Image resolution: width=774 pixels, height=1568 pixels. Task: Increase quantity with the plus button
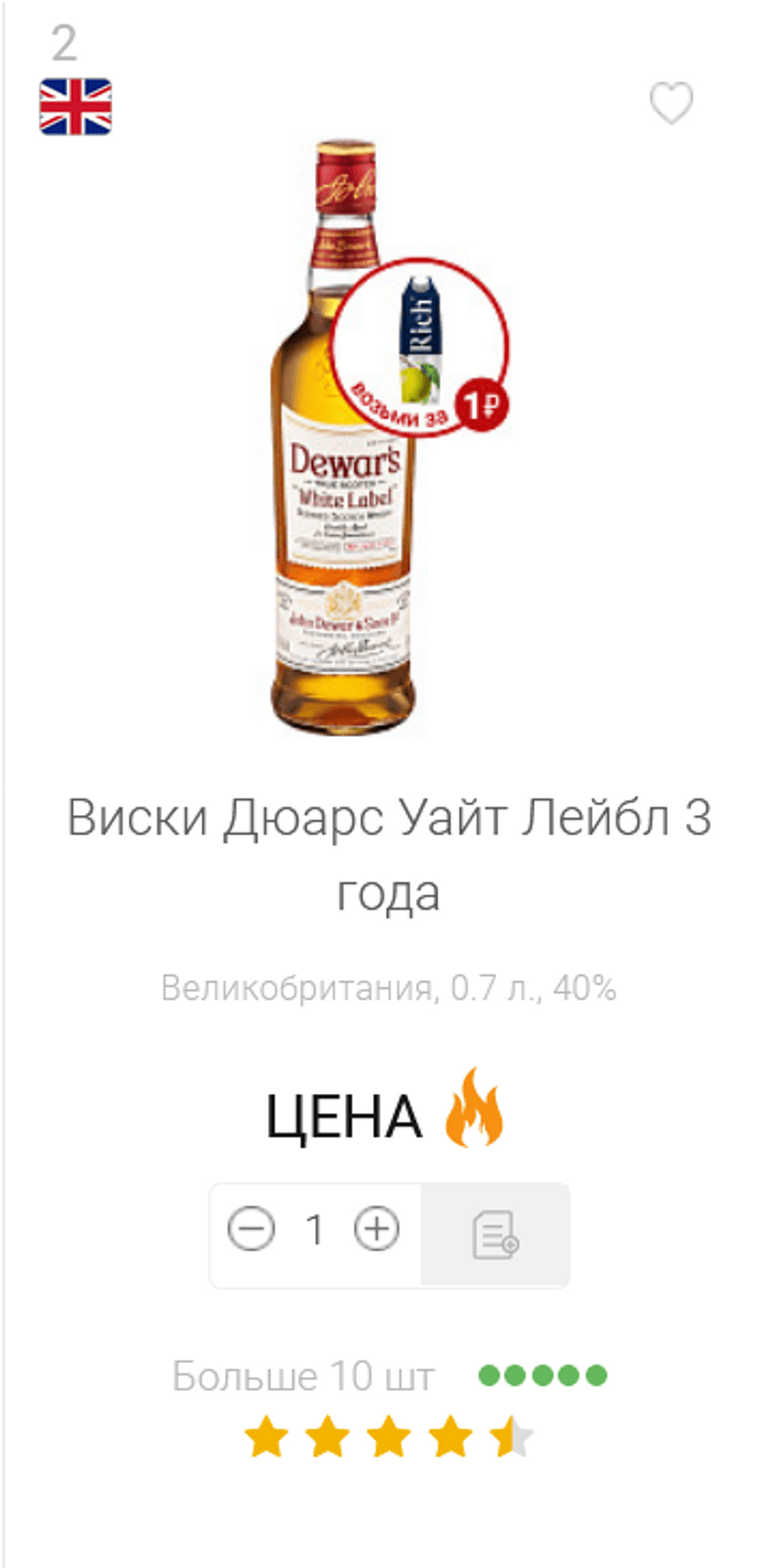pos(376,1230)
